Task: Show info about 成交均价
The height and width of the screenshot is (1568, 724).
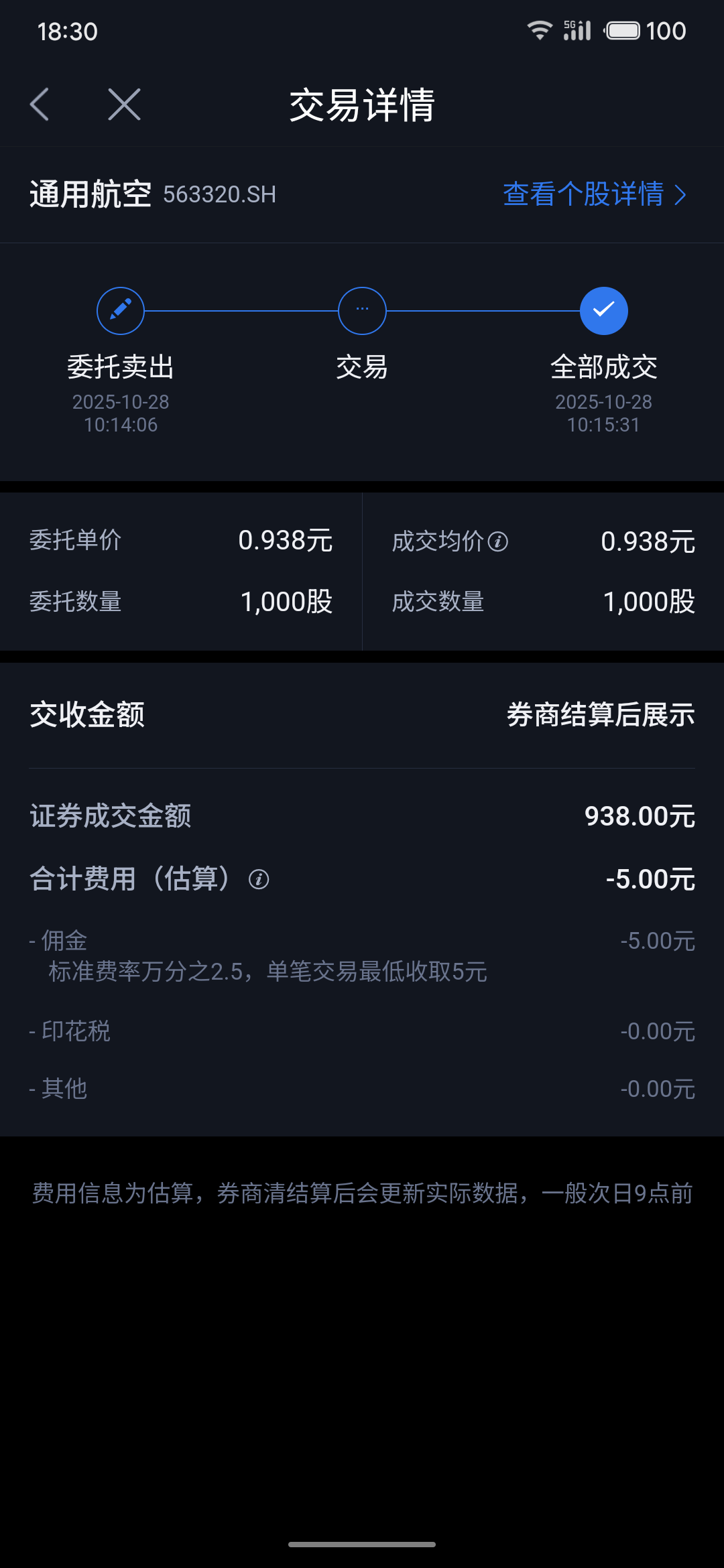Action: (498, 541)
